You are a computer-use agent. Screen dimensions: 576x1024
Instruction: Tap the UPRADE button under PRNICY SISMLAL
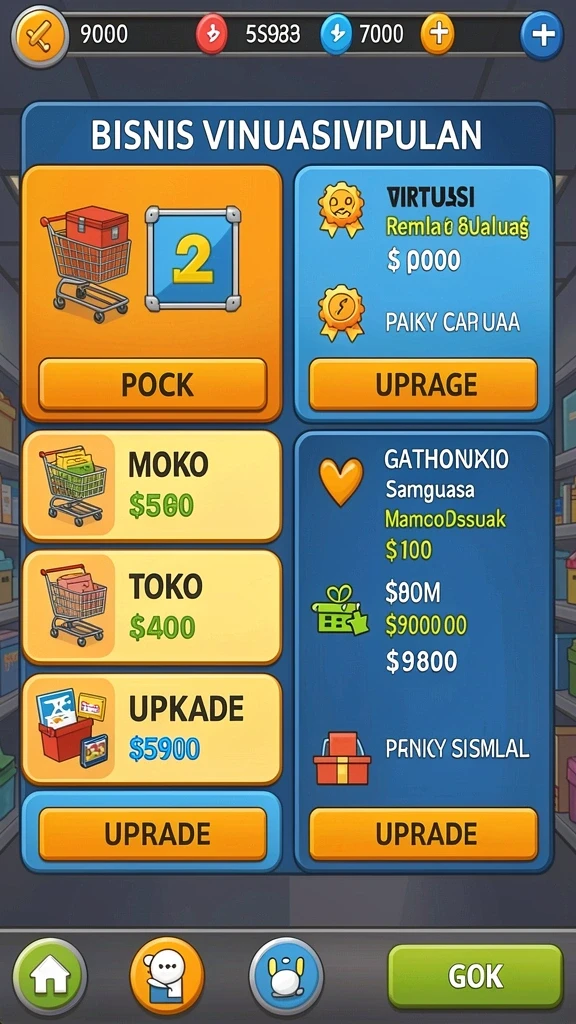pyautogui.click(x=423, y=834)
